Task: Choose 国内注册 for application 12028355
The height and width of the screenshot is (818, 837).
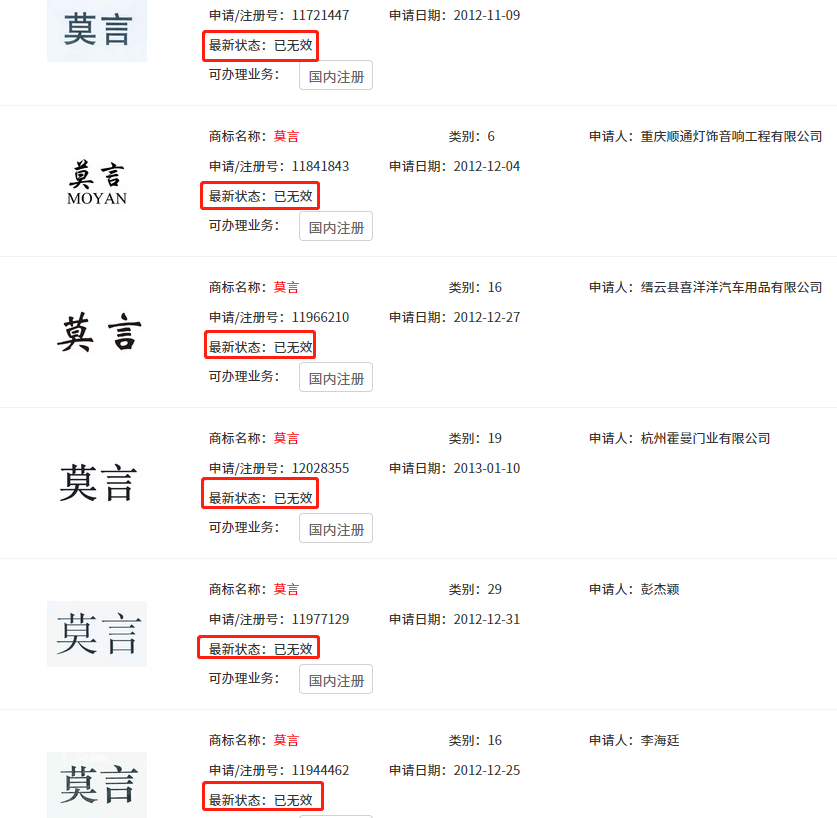Action: coord(336,529)
